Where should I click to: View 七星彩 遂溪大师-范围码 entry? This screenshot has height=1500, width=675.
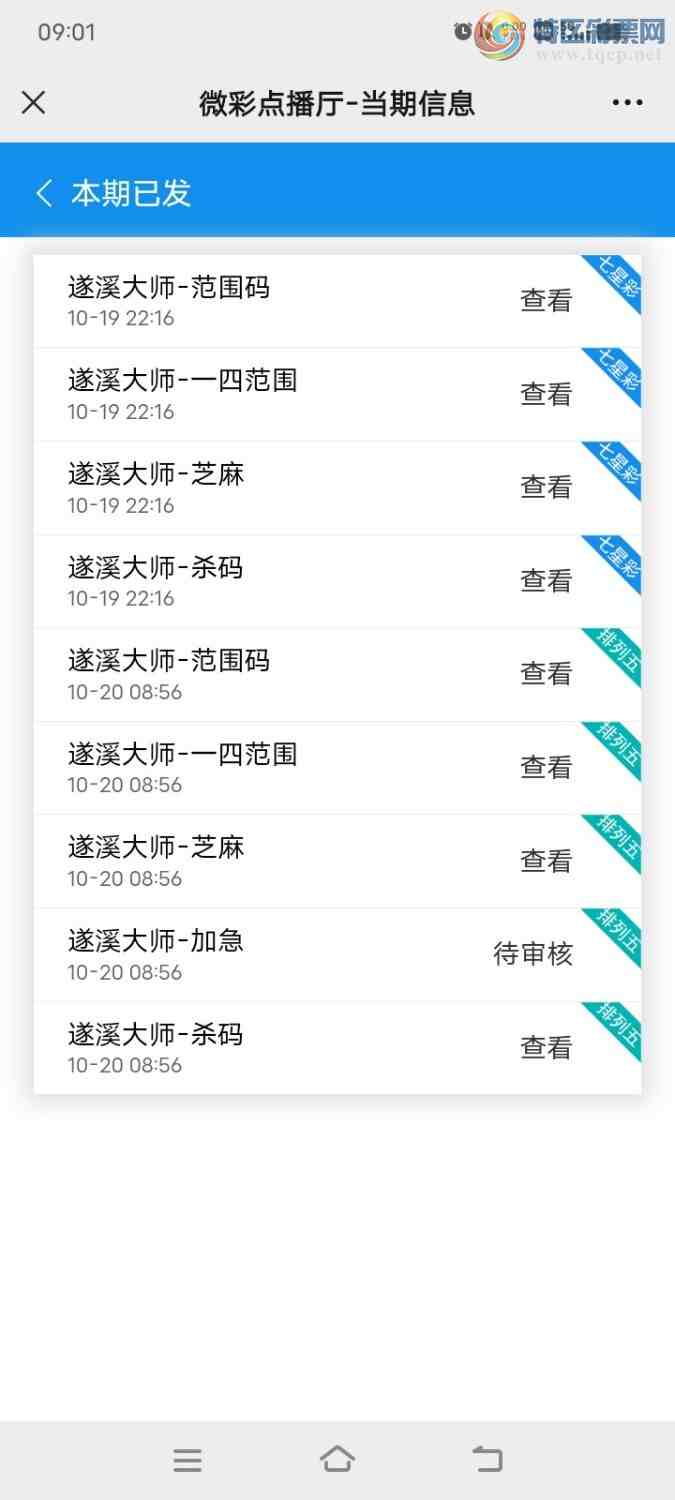coord(545,300)
